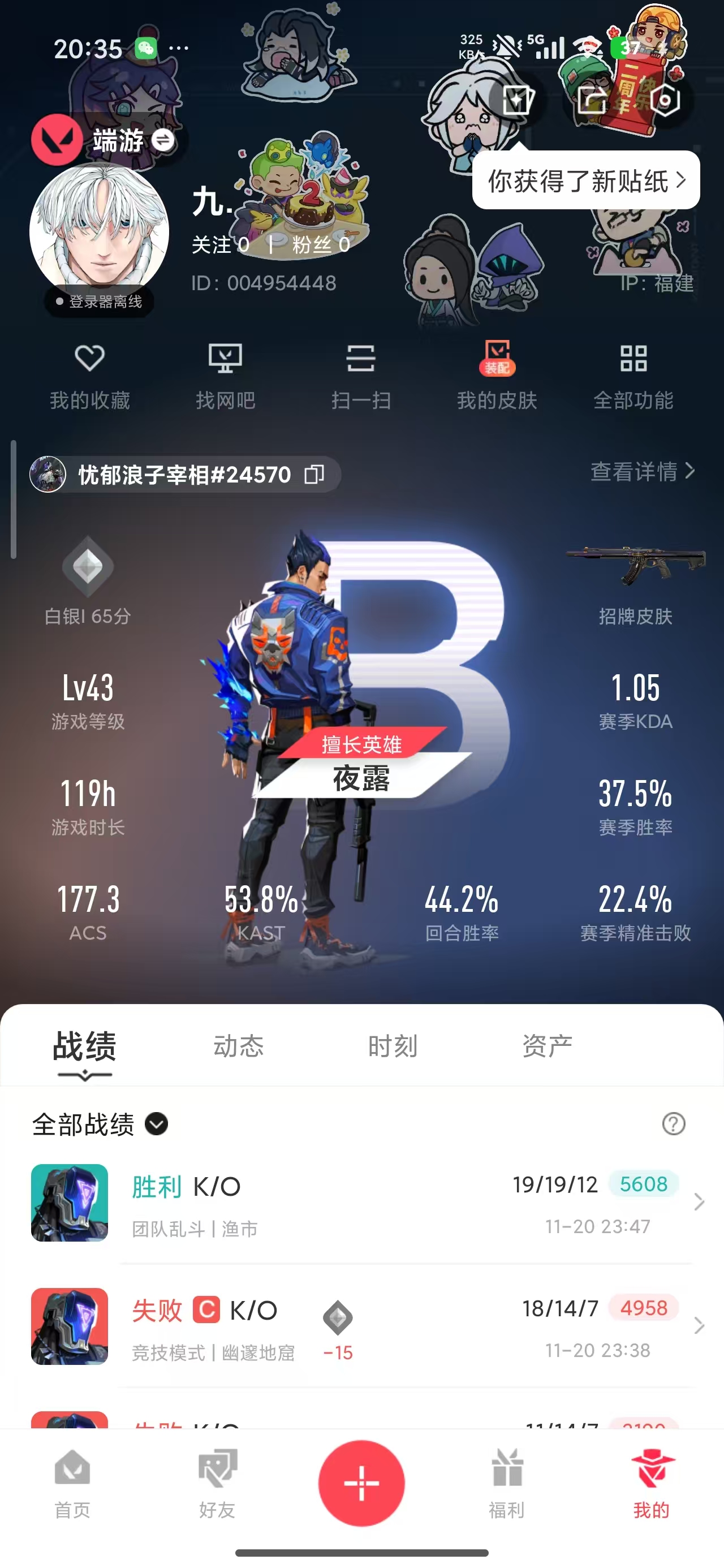Launch 扫一扫 scanner
Screen dimensions: 724x1568
point(361,375)
